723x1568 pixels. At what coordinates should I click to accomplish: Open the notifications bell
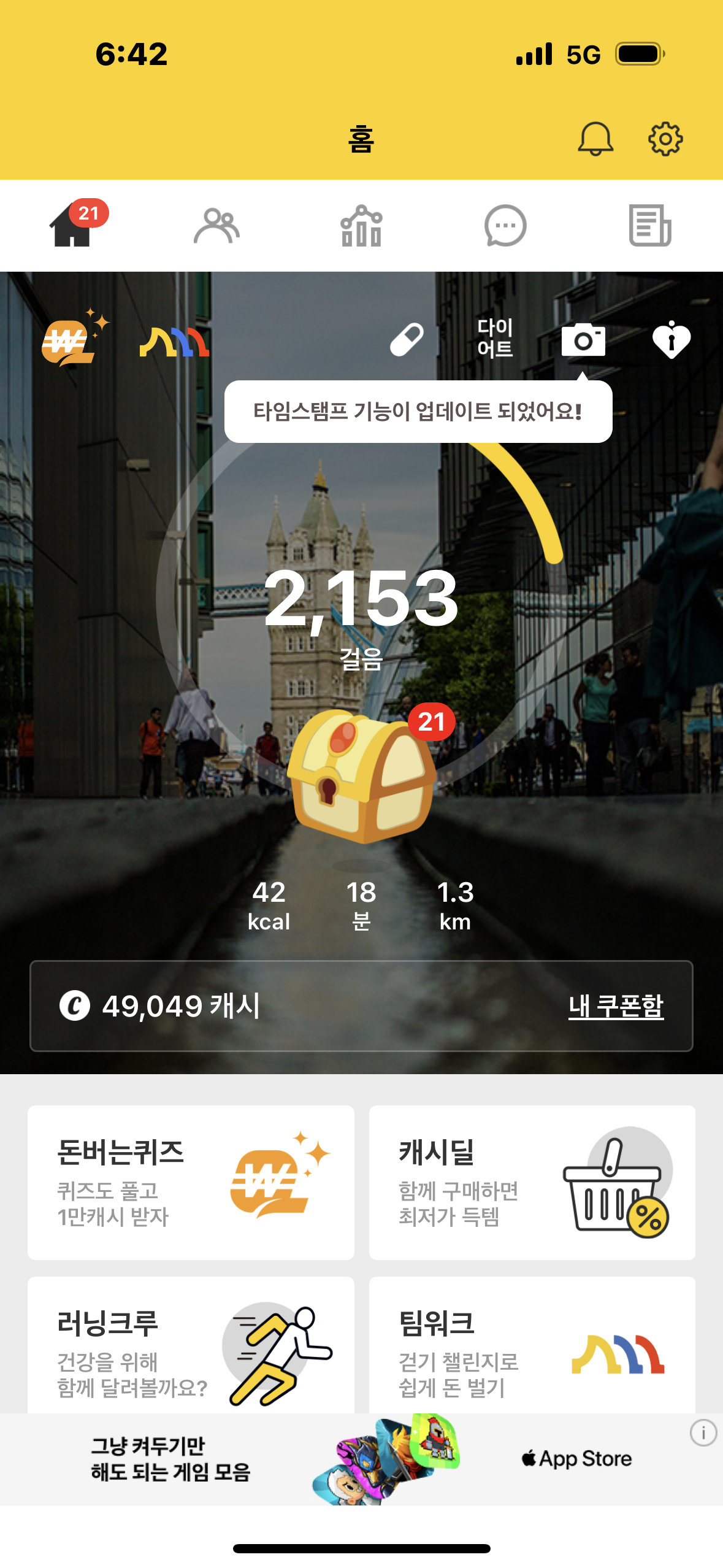tap(595, 139)
